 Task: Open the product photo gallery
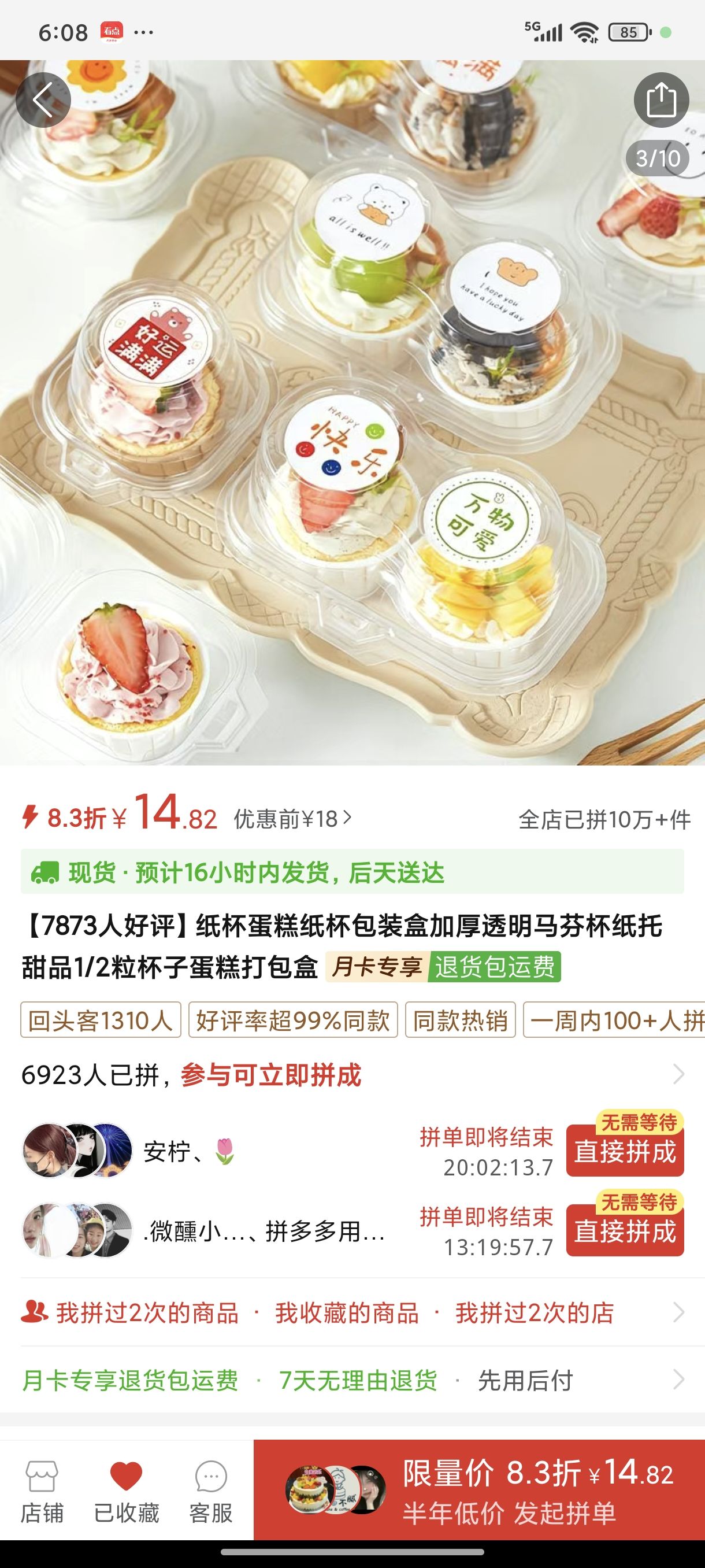coord(353,426)
